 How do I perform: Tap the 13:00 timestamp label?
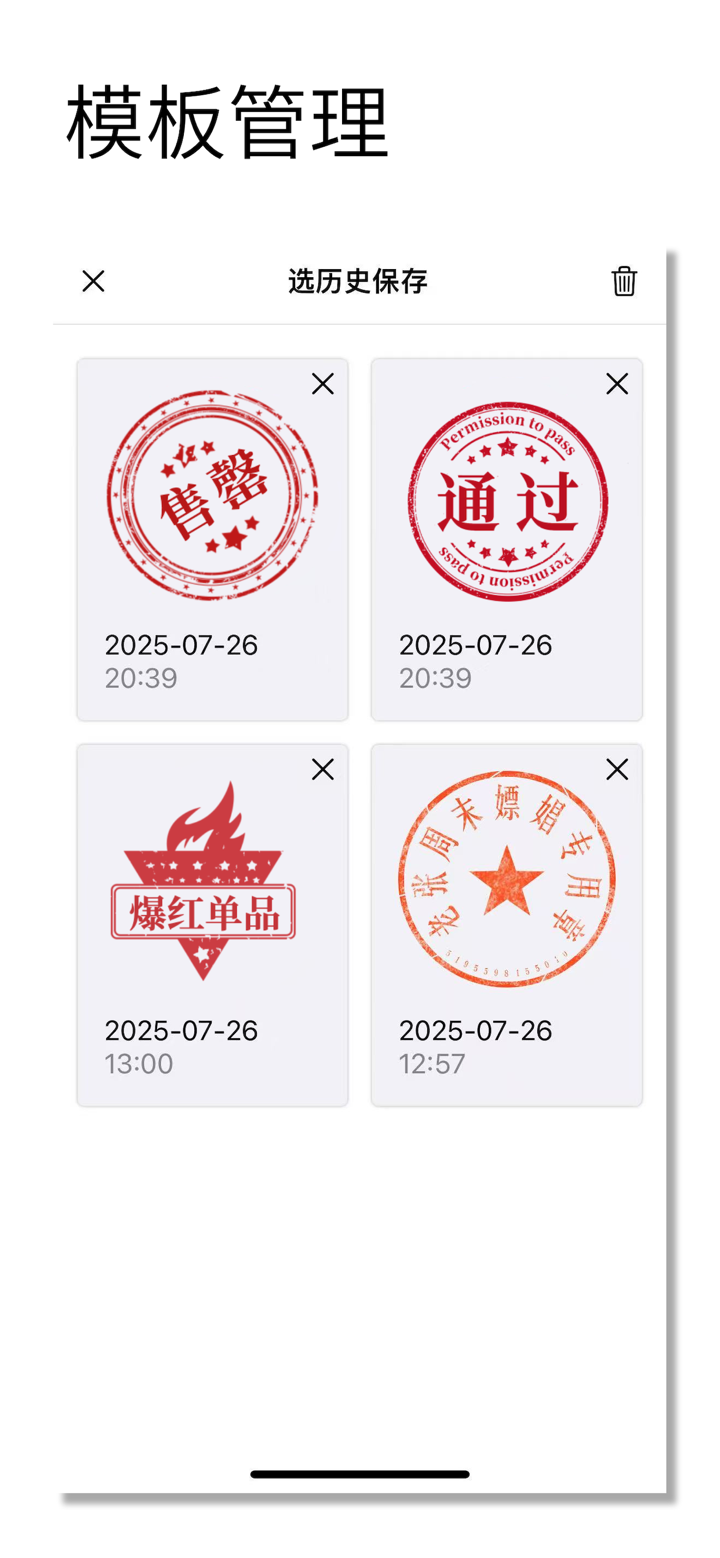(x=138, y=1063)
